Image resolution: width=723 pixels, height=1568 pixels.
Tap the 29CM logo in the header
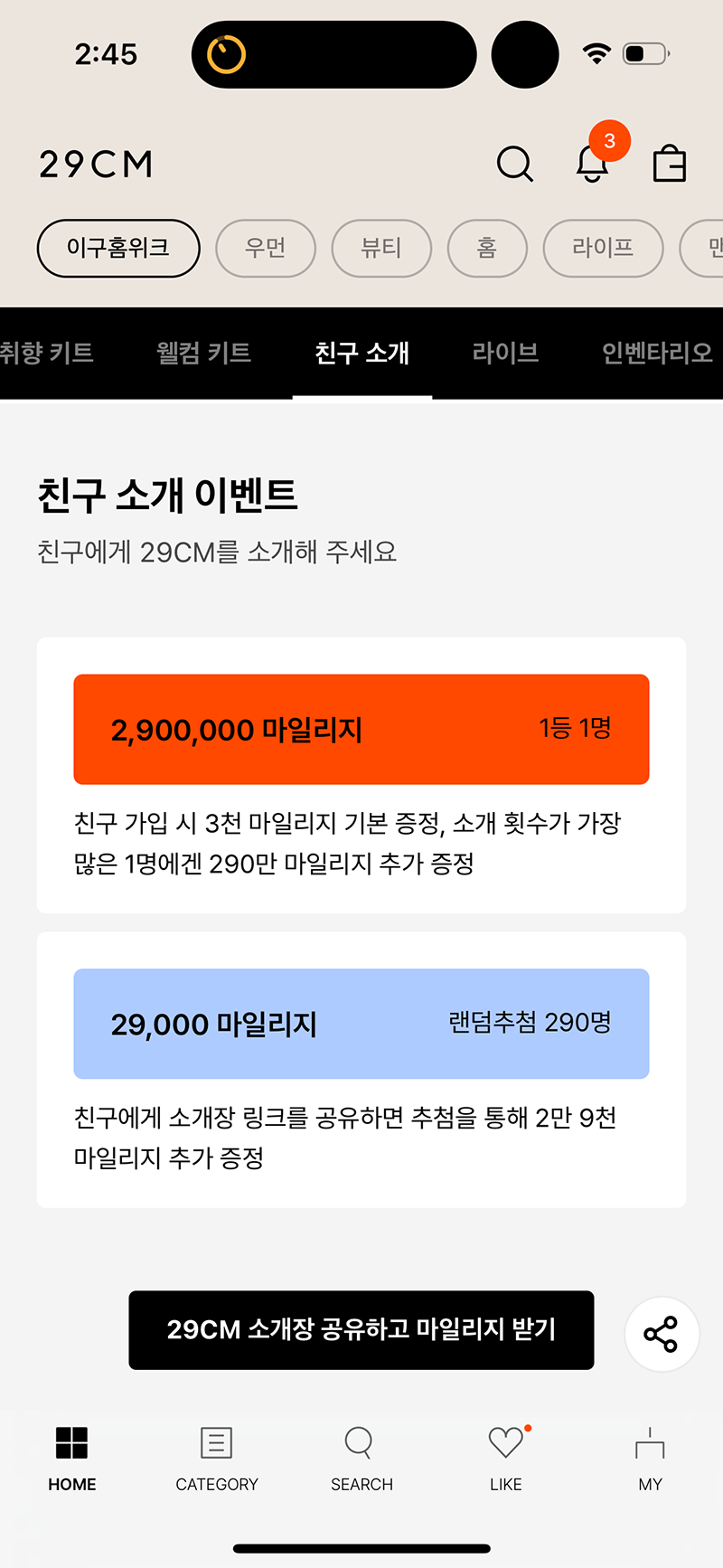tap(96, 165)
